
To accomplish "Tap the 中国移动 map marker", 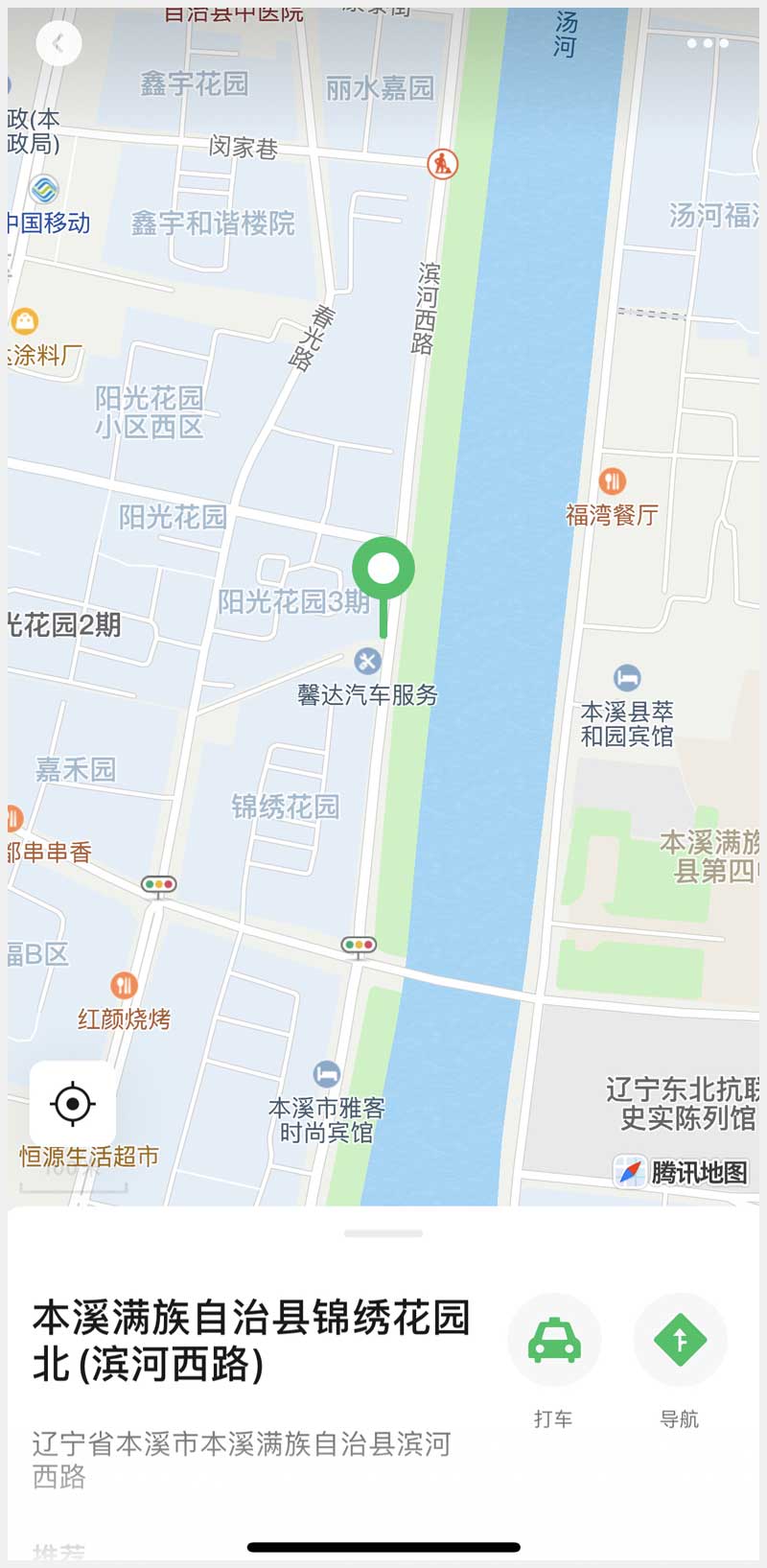I will (x=44, y=189).
